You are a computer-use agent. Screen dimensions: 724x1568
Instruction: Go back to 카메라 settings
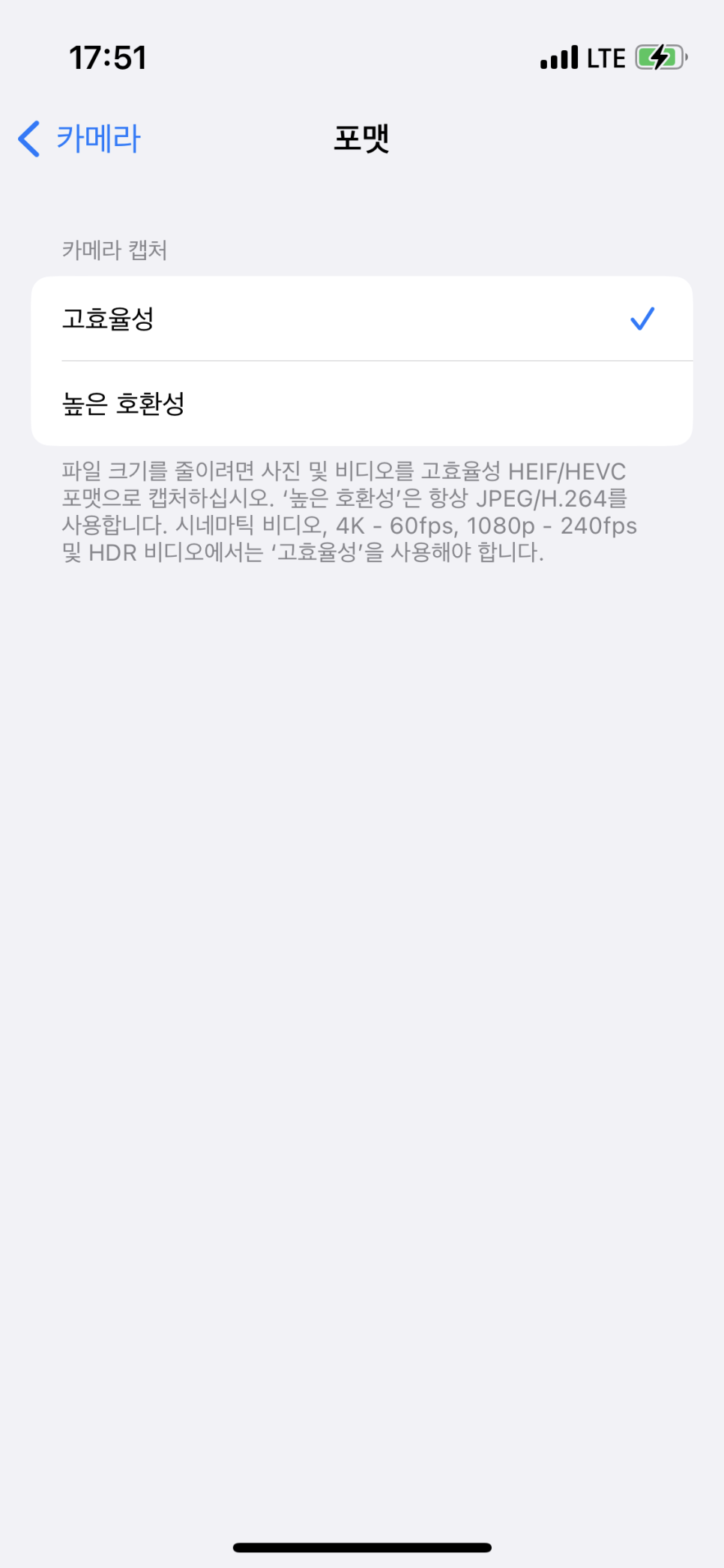pos(79,139)
